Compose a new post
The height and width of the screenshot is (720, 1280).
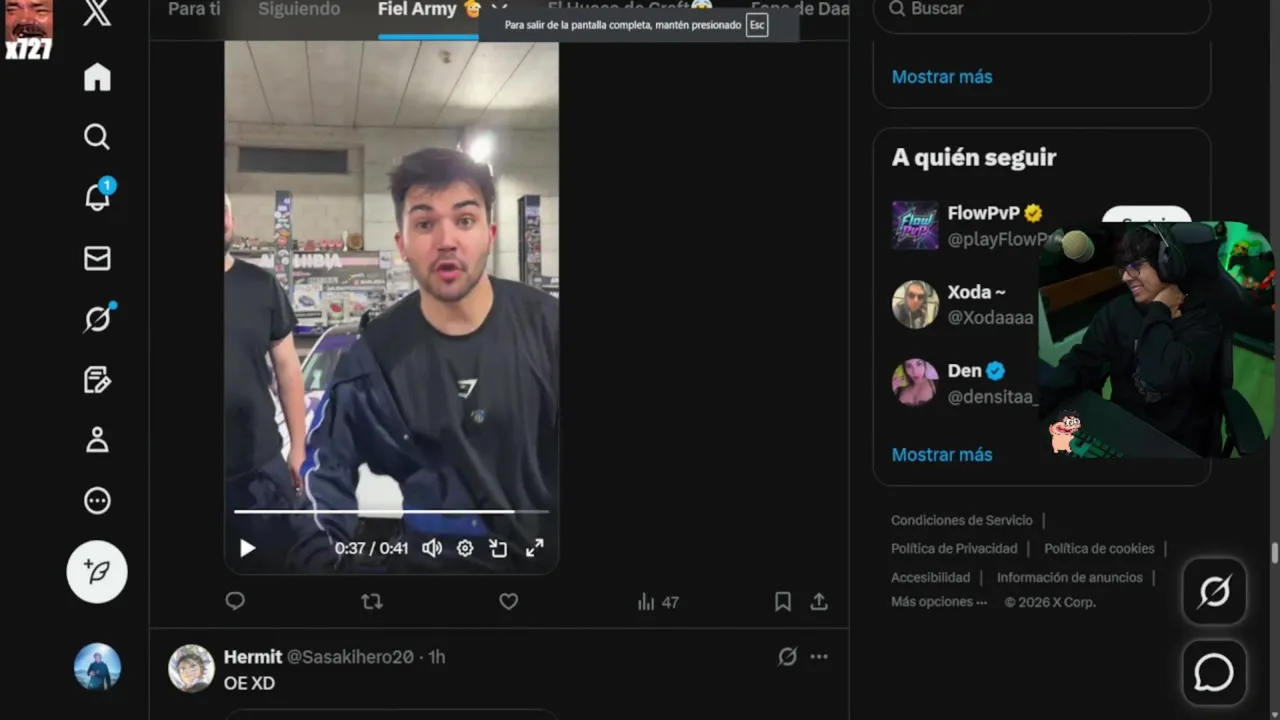pos(97,572)
